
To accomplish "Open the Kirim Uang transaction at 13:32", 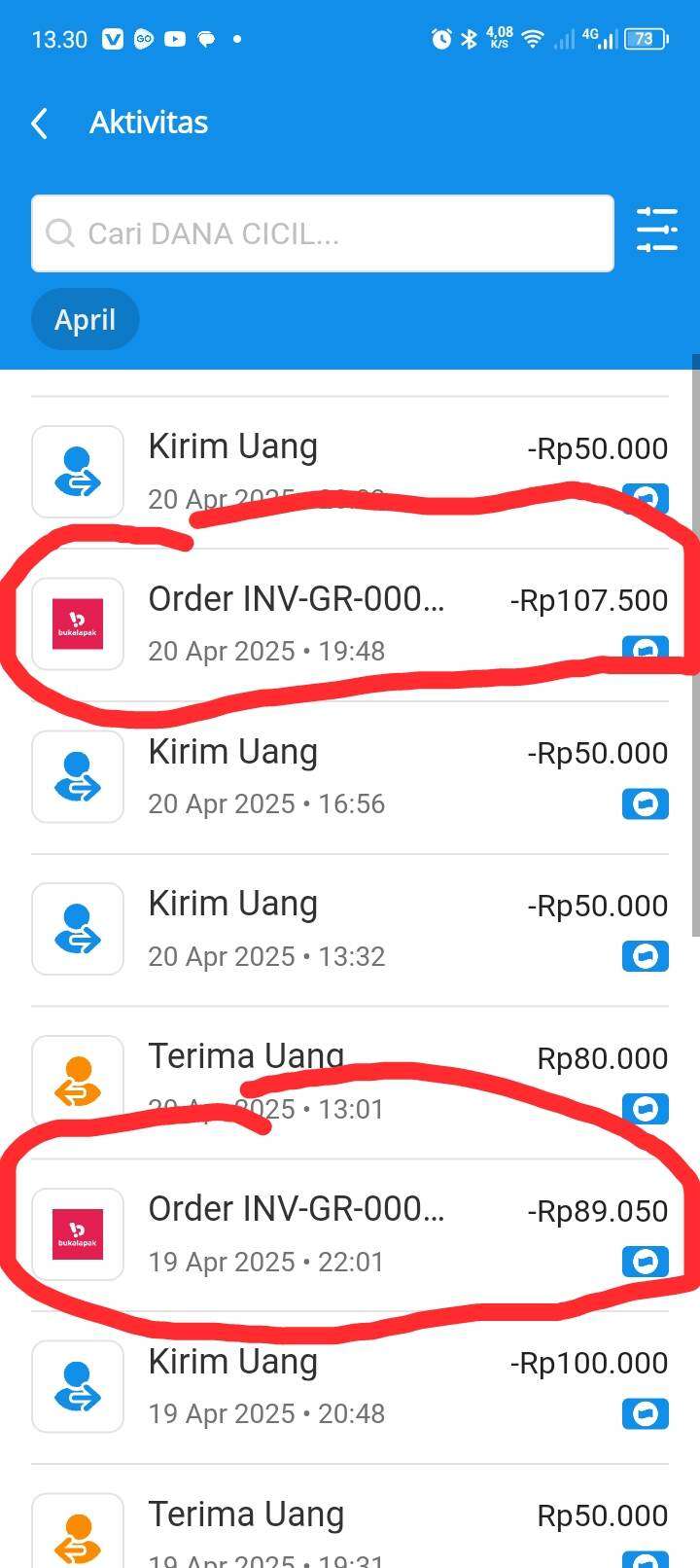I will (350, 929).
